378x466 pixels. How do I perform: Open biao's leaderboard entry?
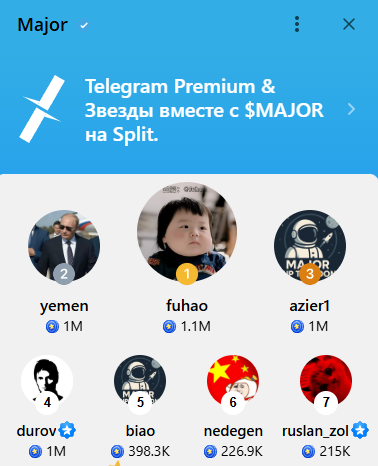point(140,407)
